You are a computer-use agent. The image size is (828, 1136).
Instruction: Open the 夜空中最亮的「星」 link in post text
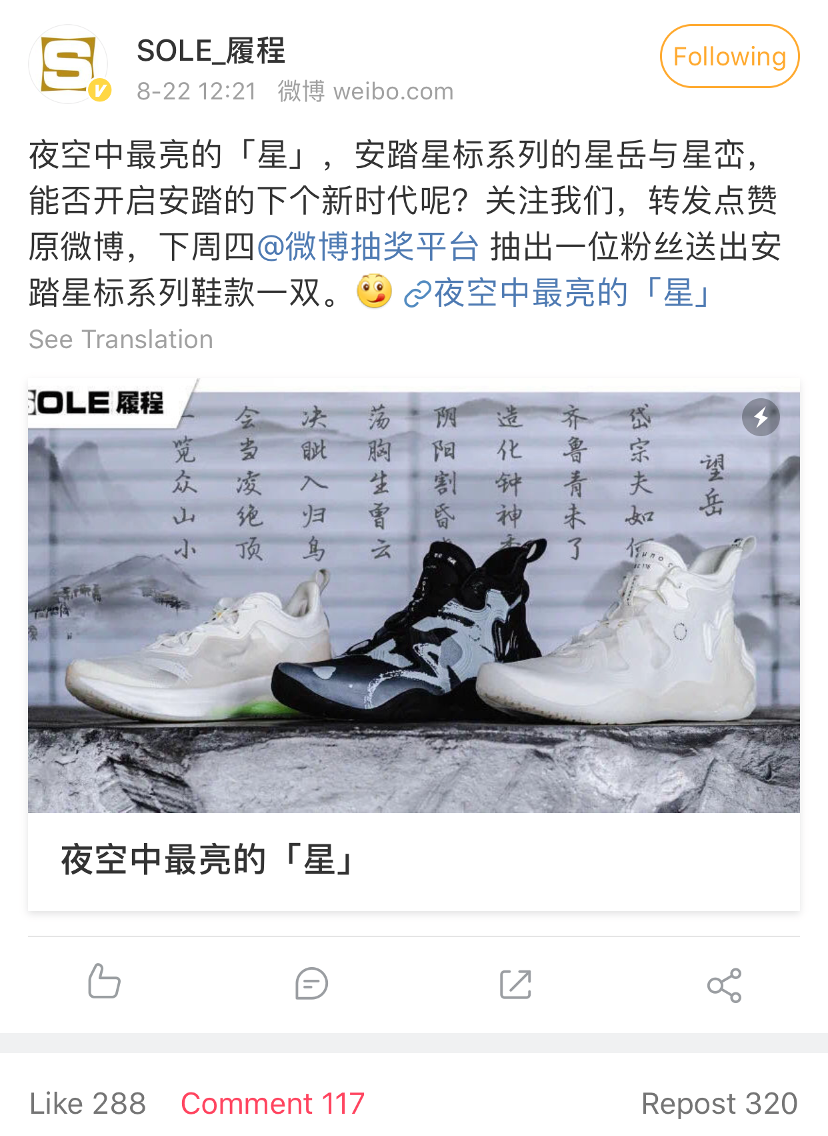[x=560, y=293]
